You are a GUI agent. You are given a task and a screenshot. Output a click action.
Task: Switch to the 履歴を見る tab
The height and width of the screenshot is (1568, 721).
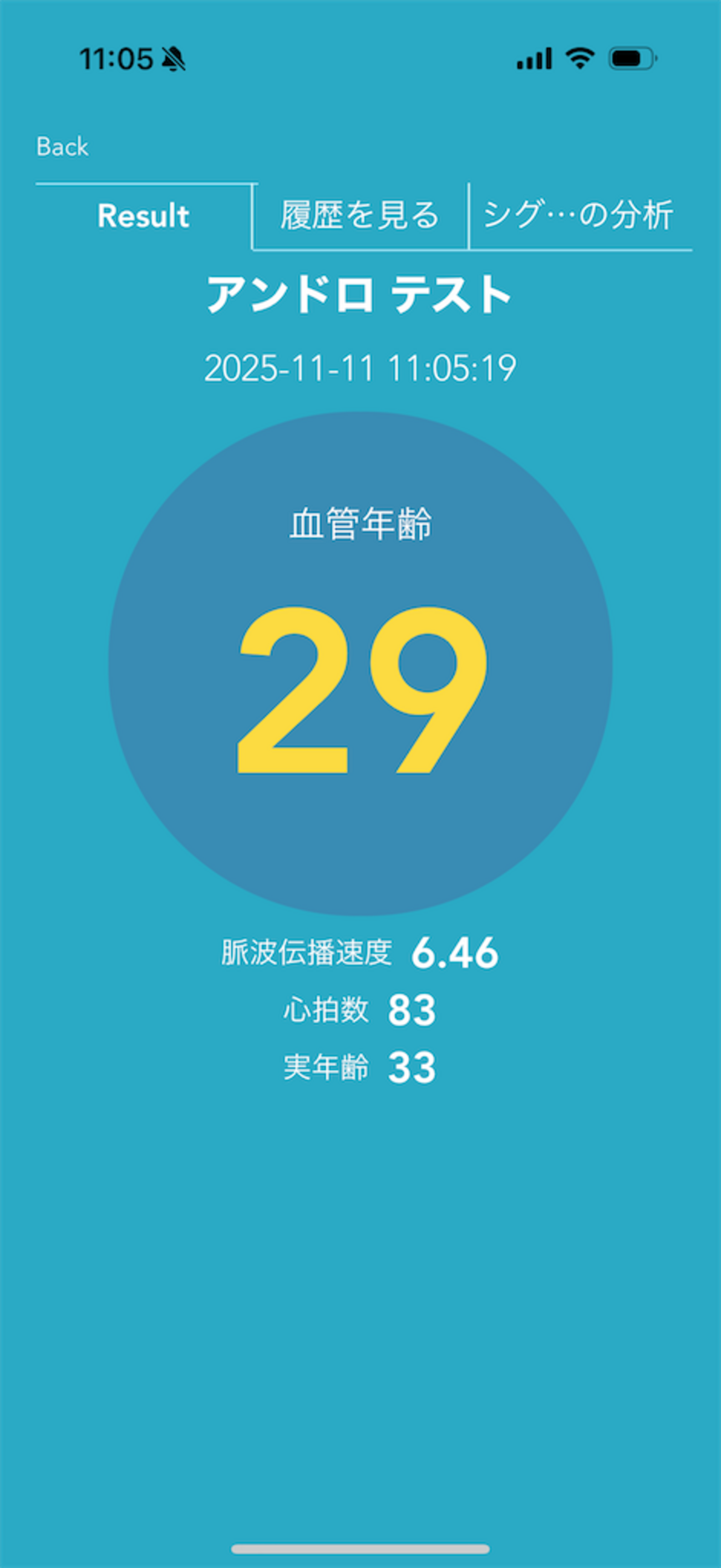tap(359, 216)
